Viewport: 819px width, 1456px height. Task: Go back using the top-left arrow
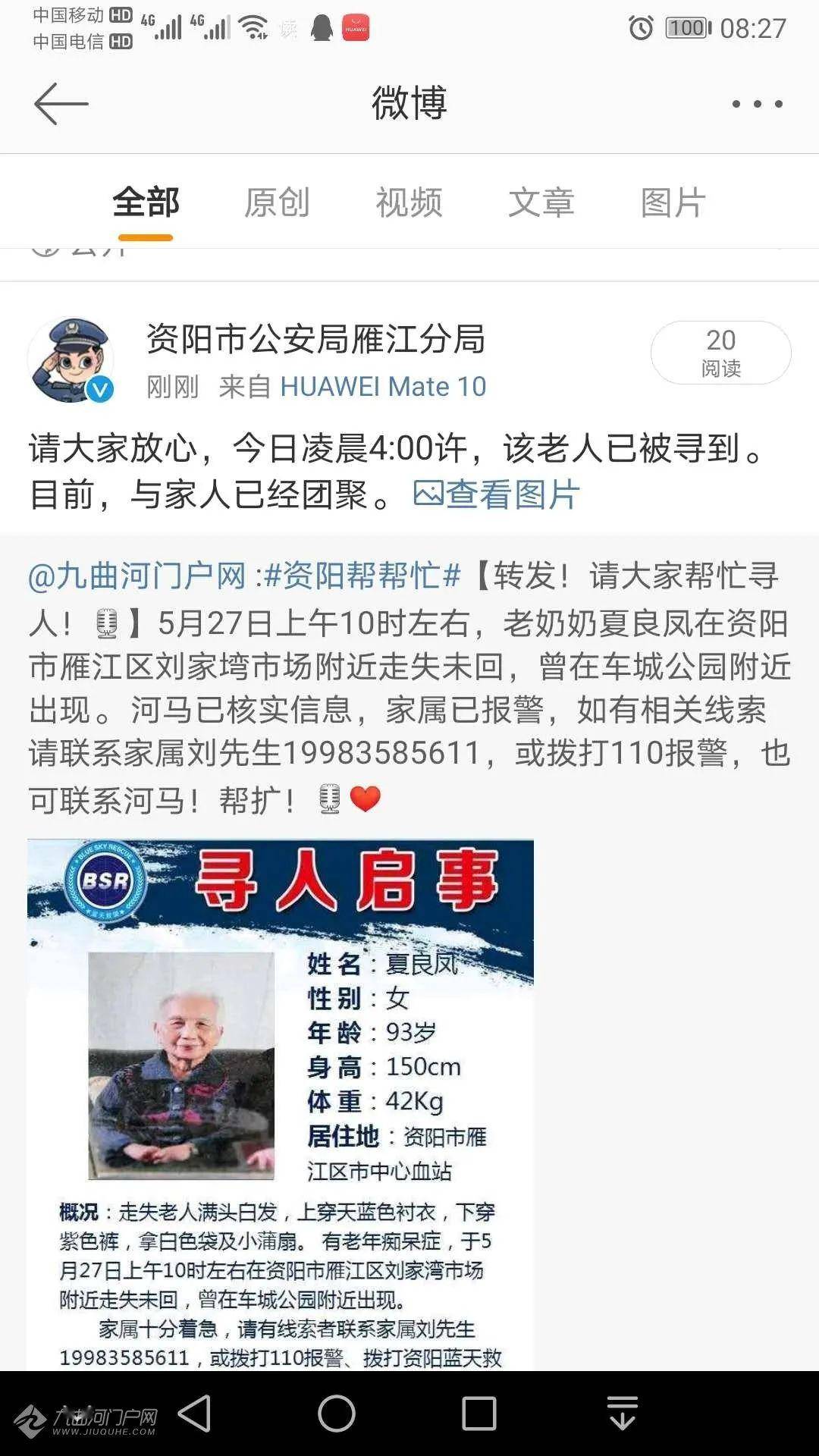pyautogui.click(x=61, y=104)
